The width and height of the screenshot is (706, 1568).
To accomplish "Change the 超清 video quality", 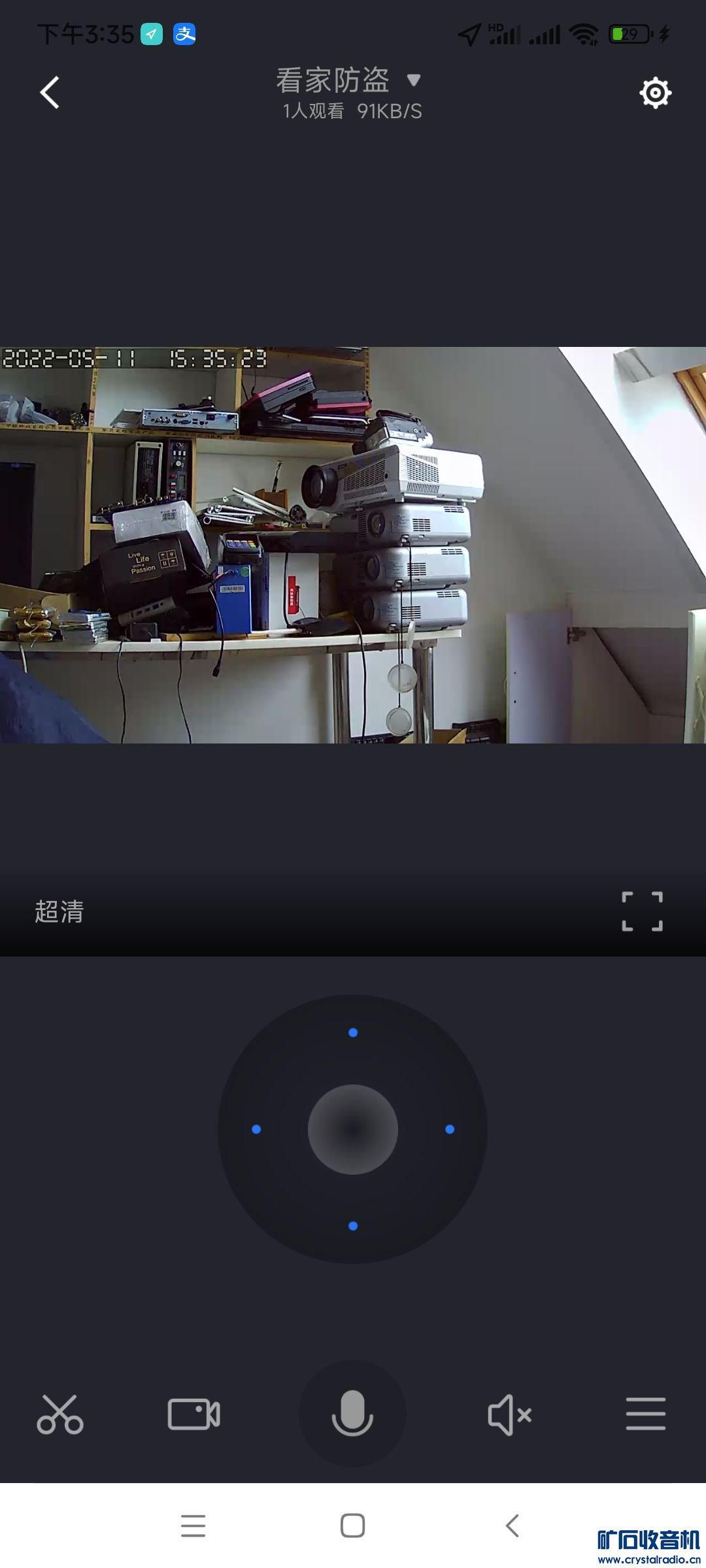I will click(x=59, y=911).
